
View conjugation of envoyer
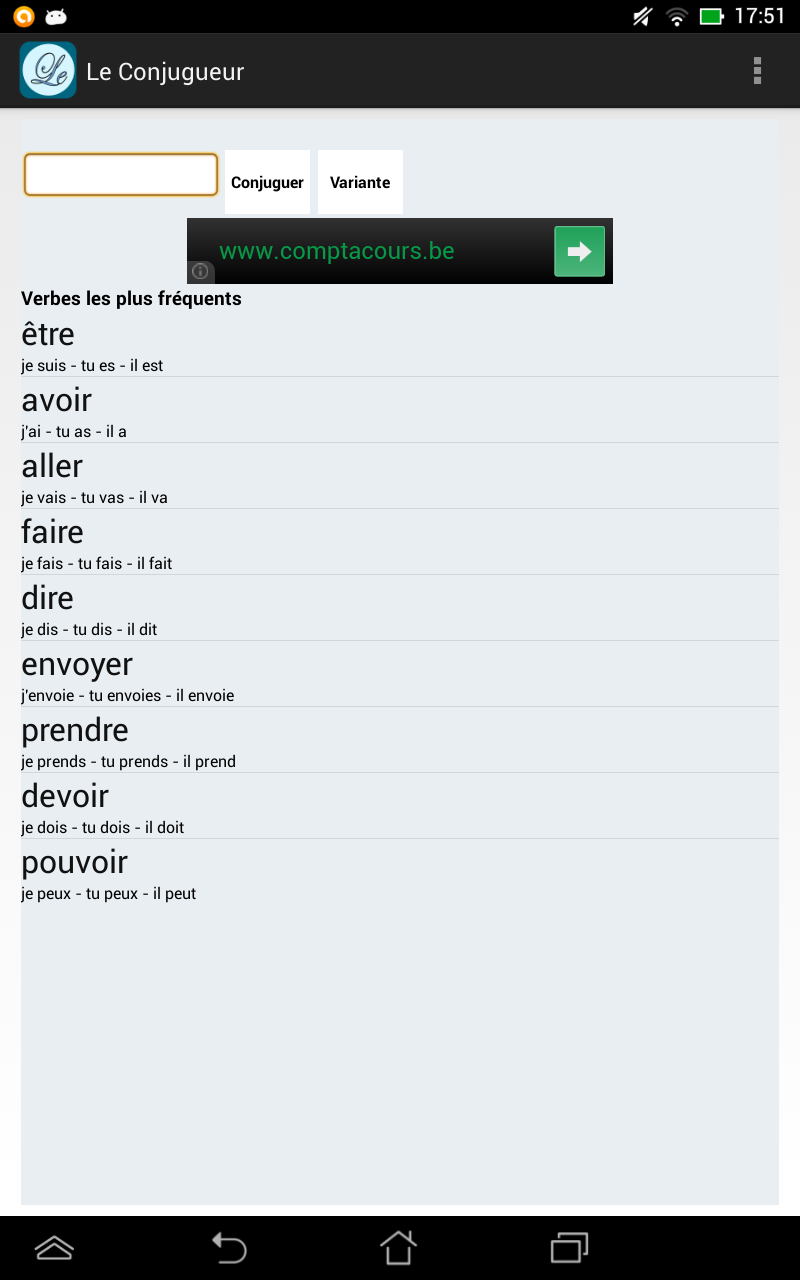coord(400,674)
